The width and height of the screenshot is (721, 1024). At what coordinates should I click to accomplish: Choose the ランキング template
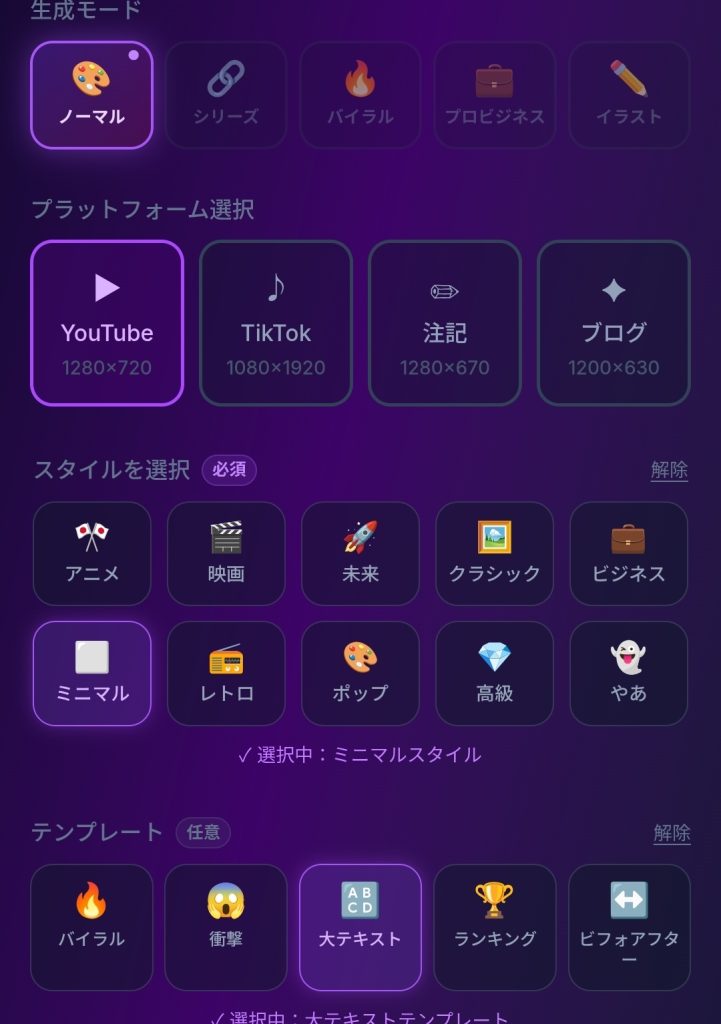click(x=495, y=927)
